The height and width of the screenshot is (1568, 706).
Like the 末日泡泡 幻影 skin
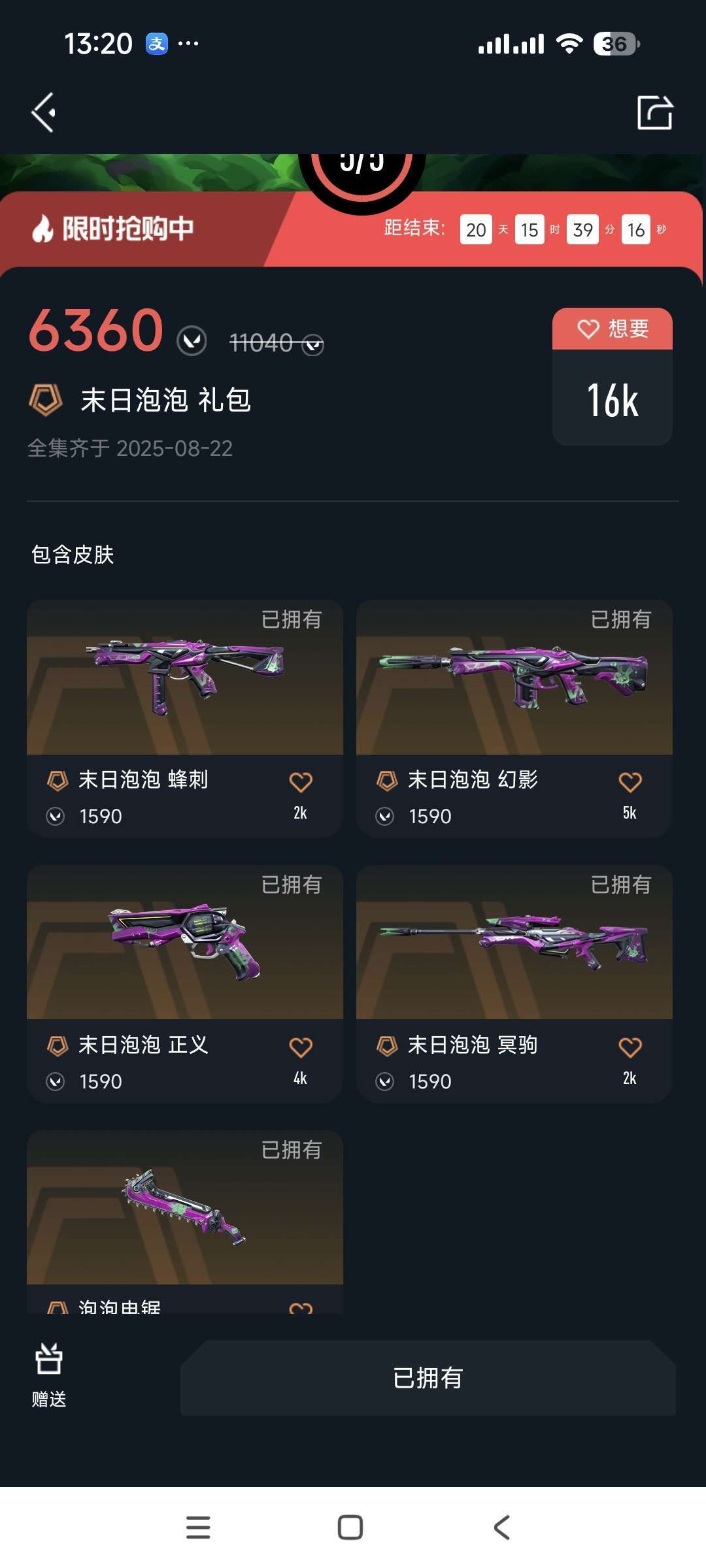pos(630,782)
